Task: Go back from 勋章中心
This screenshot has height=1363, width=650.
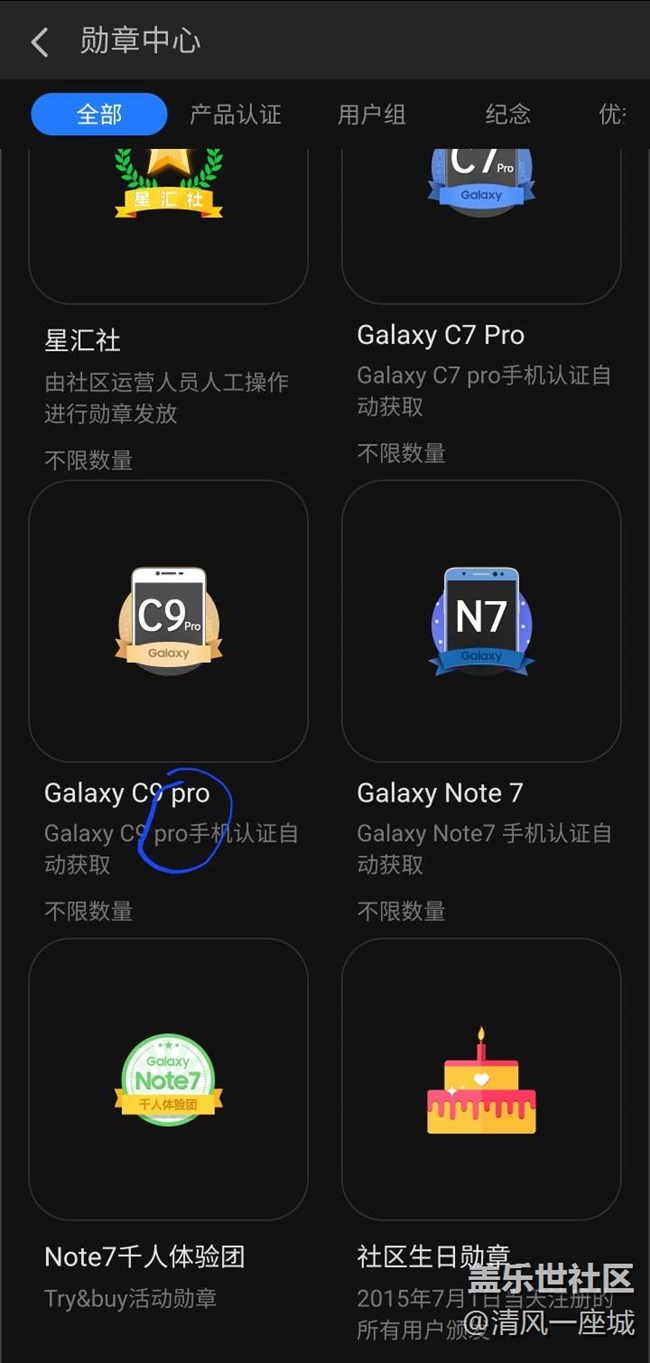Action: [x=40, y=42]
